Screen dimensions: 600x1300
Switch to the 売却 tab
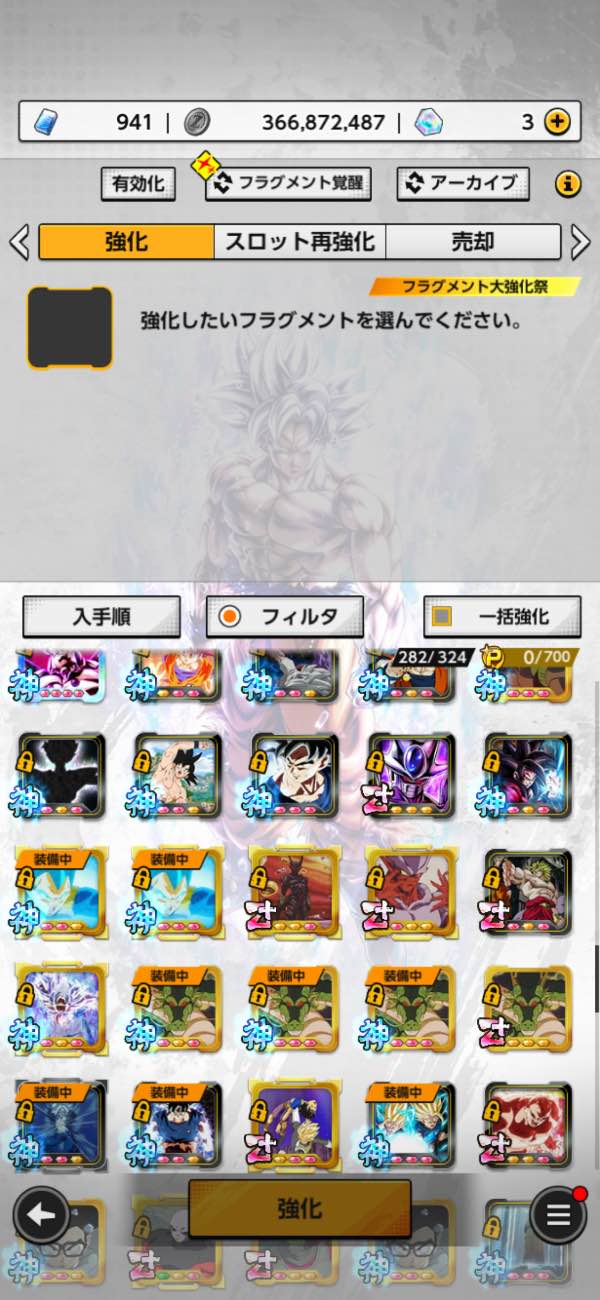tap(472, 242)
